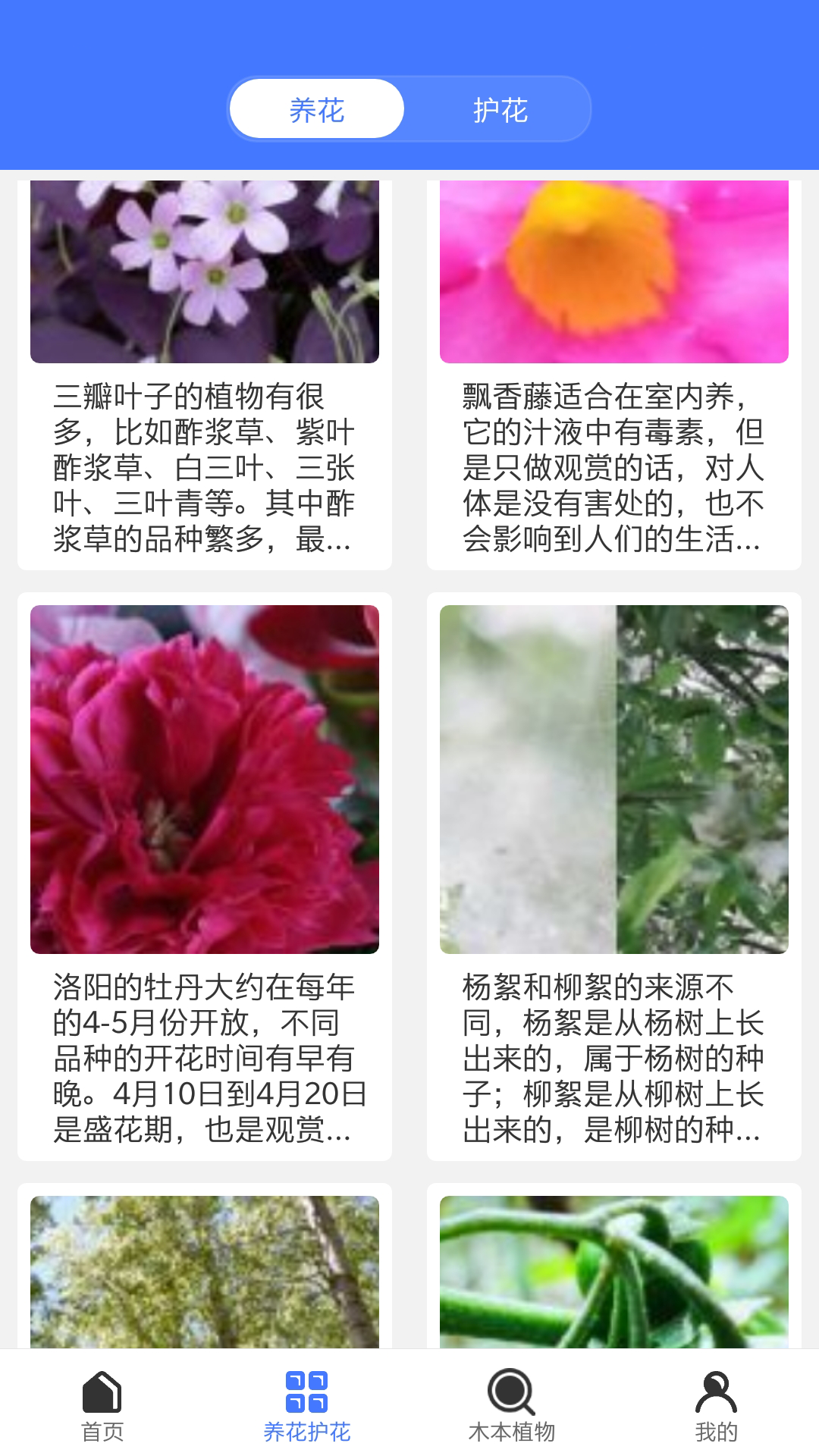Tap the 养花护花 bottom tab
Viewport: 819px width, 1456px height.
tap(307, 1406)
